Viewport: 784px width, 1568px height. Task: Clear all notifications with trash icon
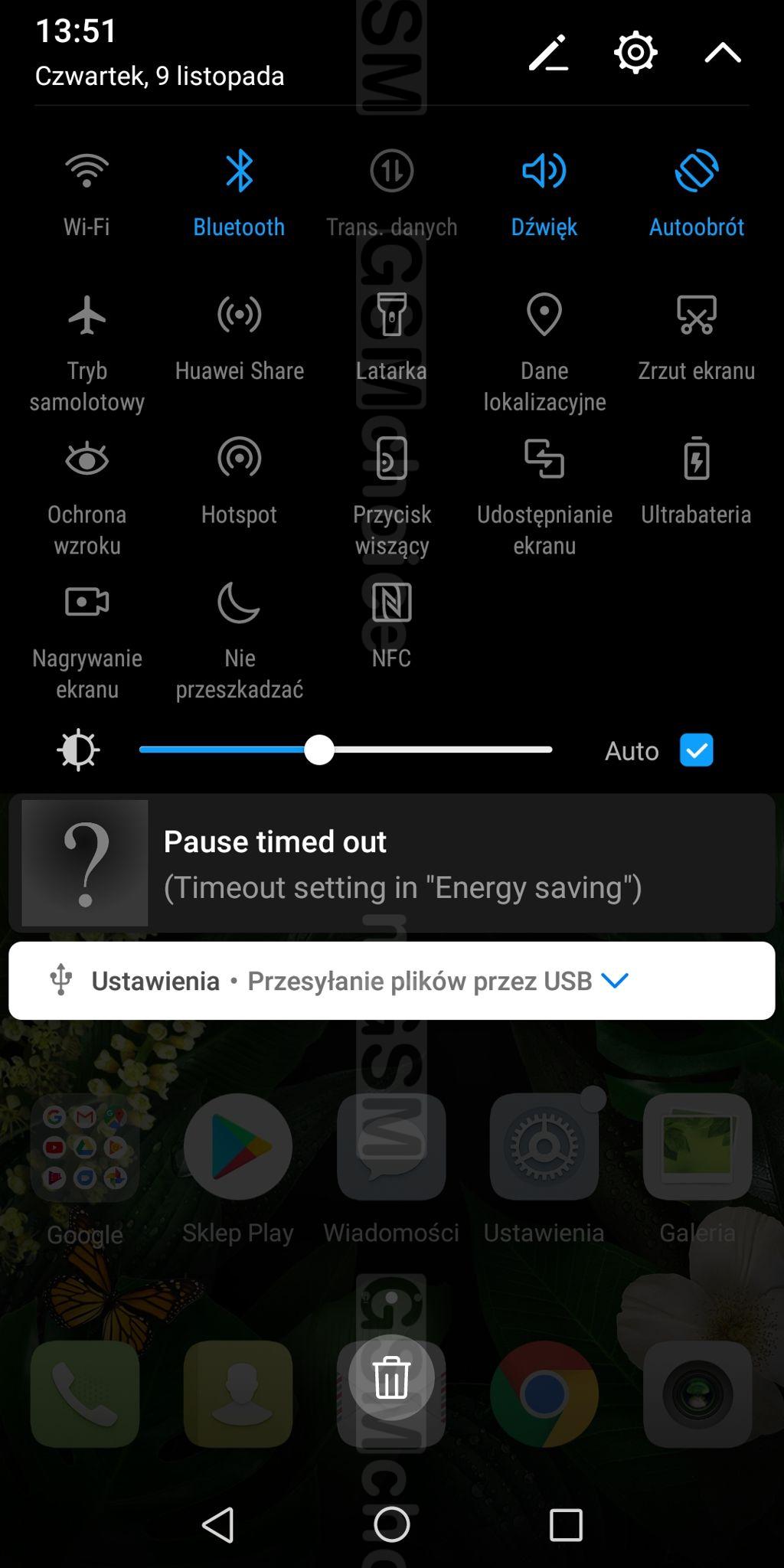pos(391,1377)
